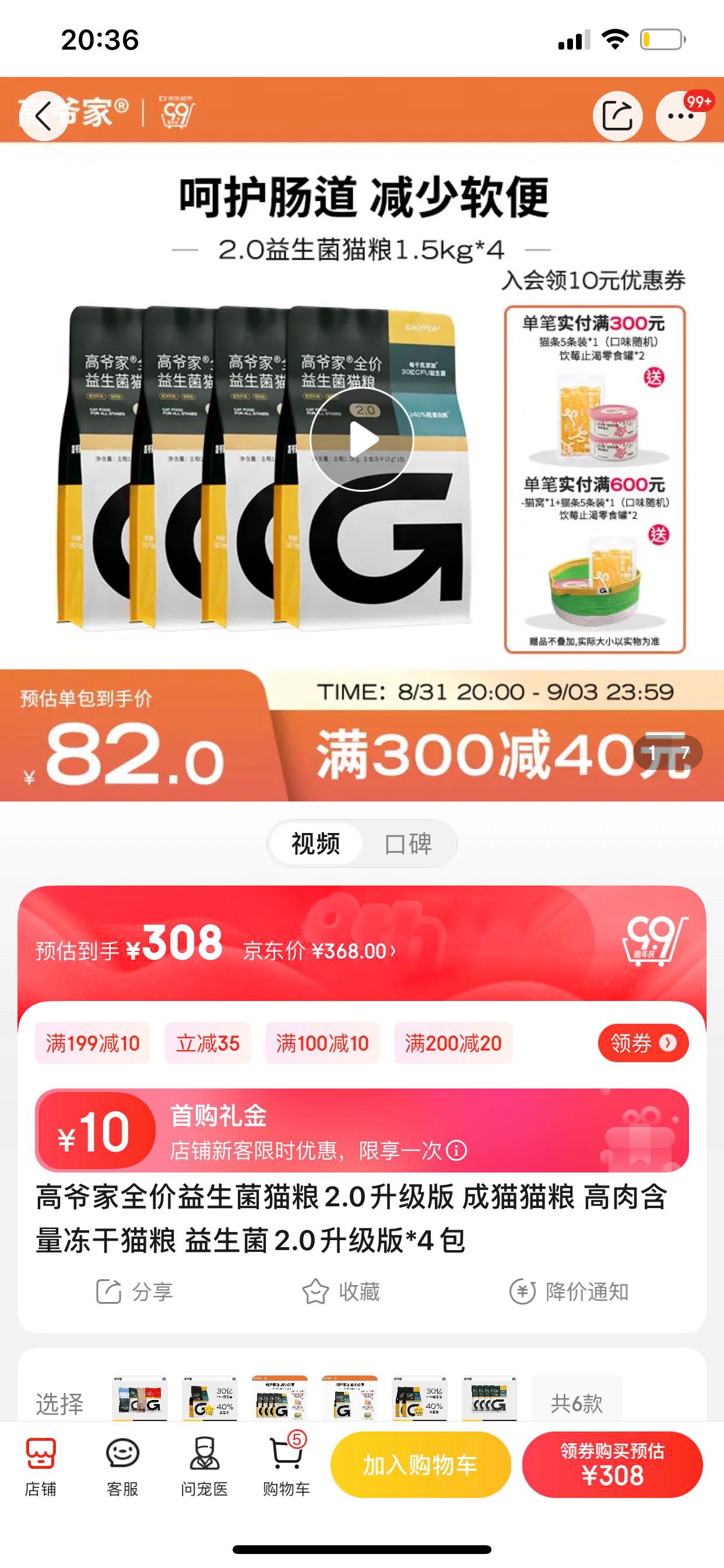
Task: Open the three-dot overflow menu
Action: coord(680,116)
